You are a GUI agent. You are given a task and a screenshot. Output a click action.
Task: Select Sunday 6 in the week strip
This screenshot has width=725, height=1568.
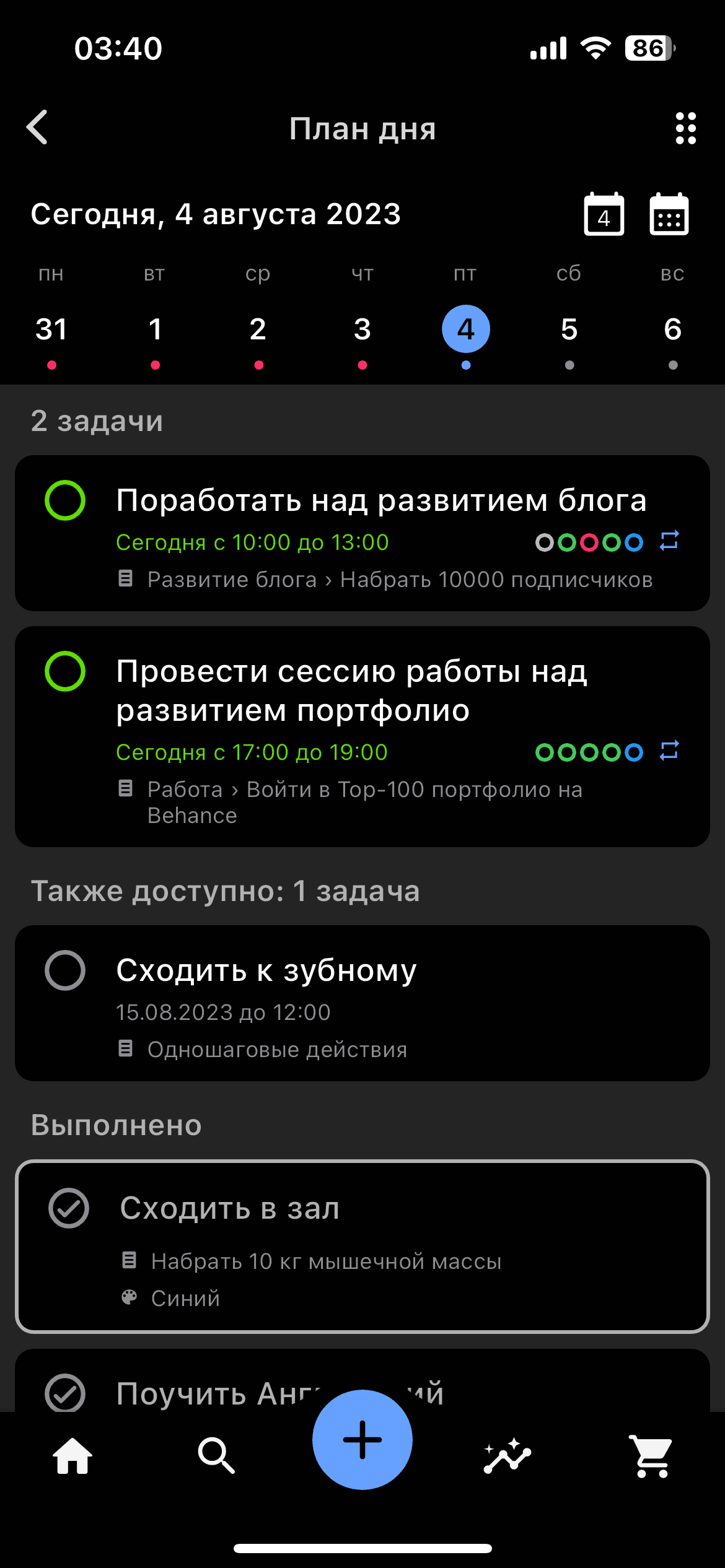click(x=673, y=329)
